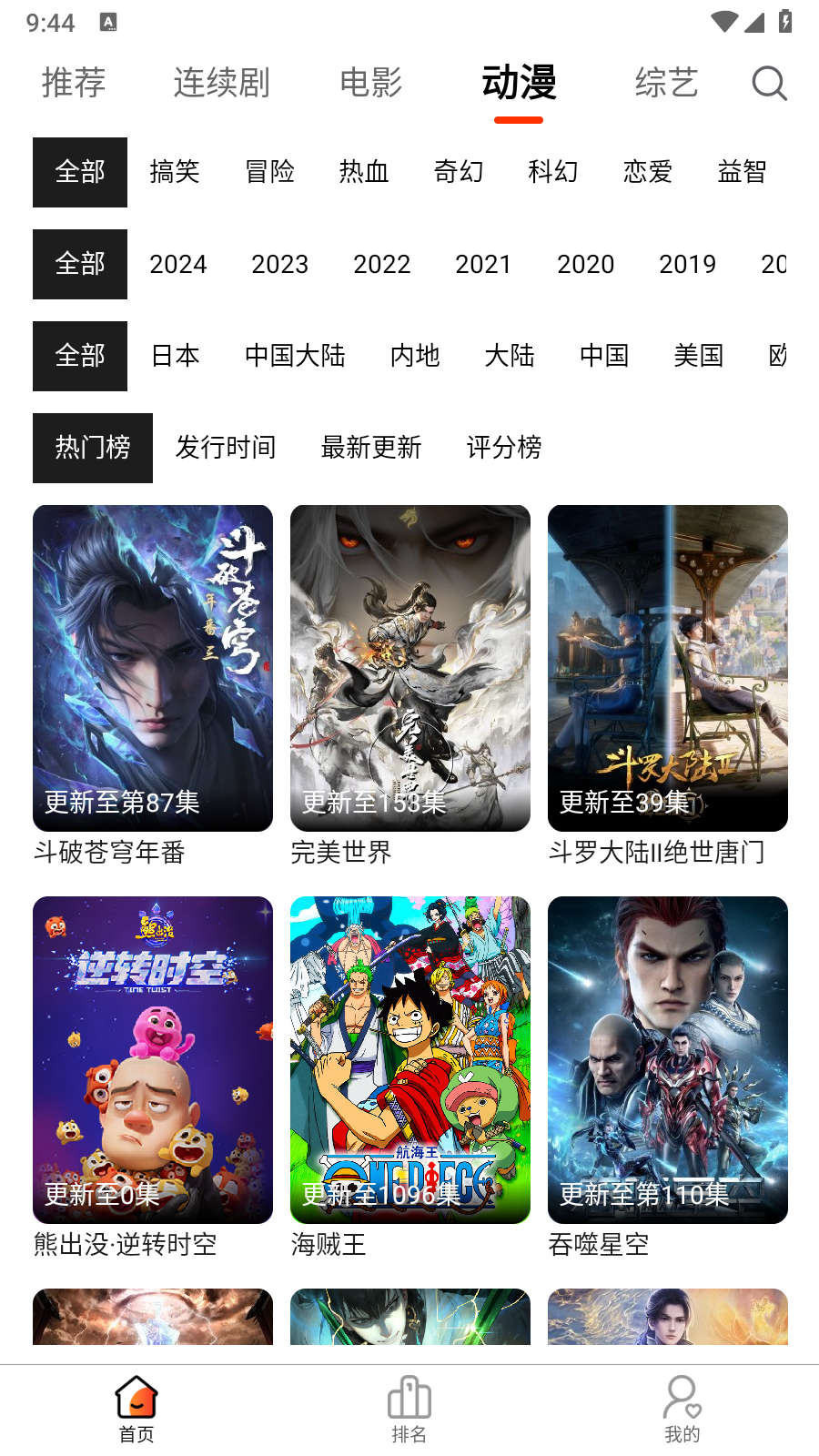Choose the 美国 region filter
This screenshot has width=819, height=1456.
coord(698,356)
